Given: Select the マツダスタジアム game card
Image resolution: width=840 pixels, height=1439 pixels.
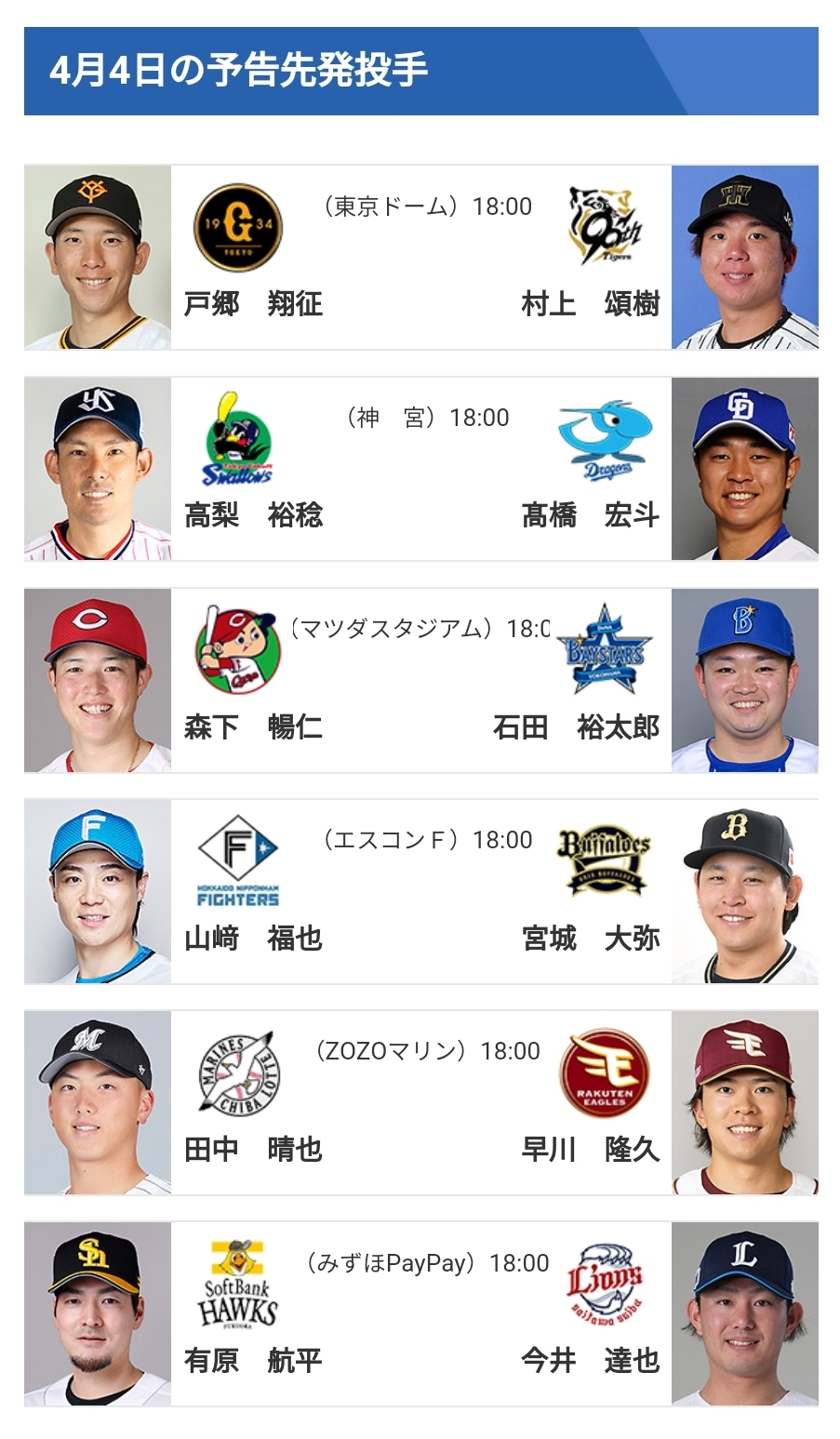Looking at the screenshot, I should [x=420, y=680].
